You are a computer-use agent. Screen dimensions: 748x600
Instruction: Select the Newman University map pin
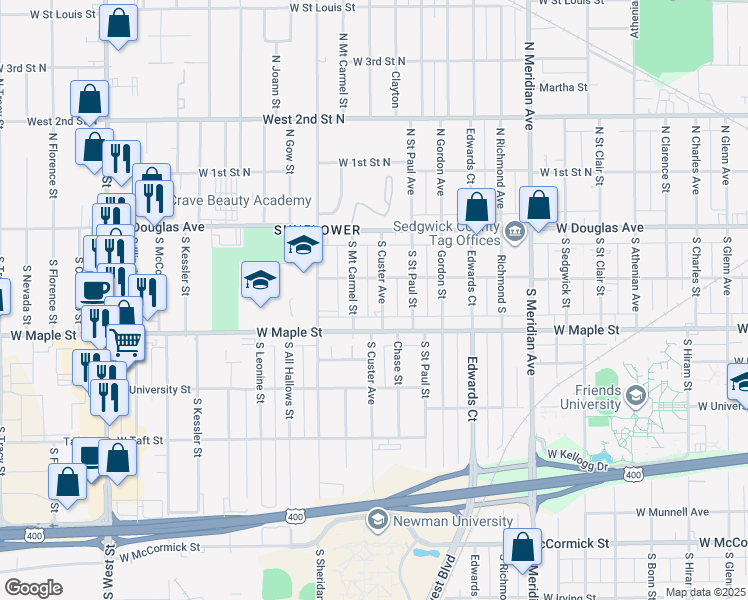pyautogui.click(x=377, y=519)
